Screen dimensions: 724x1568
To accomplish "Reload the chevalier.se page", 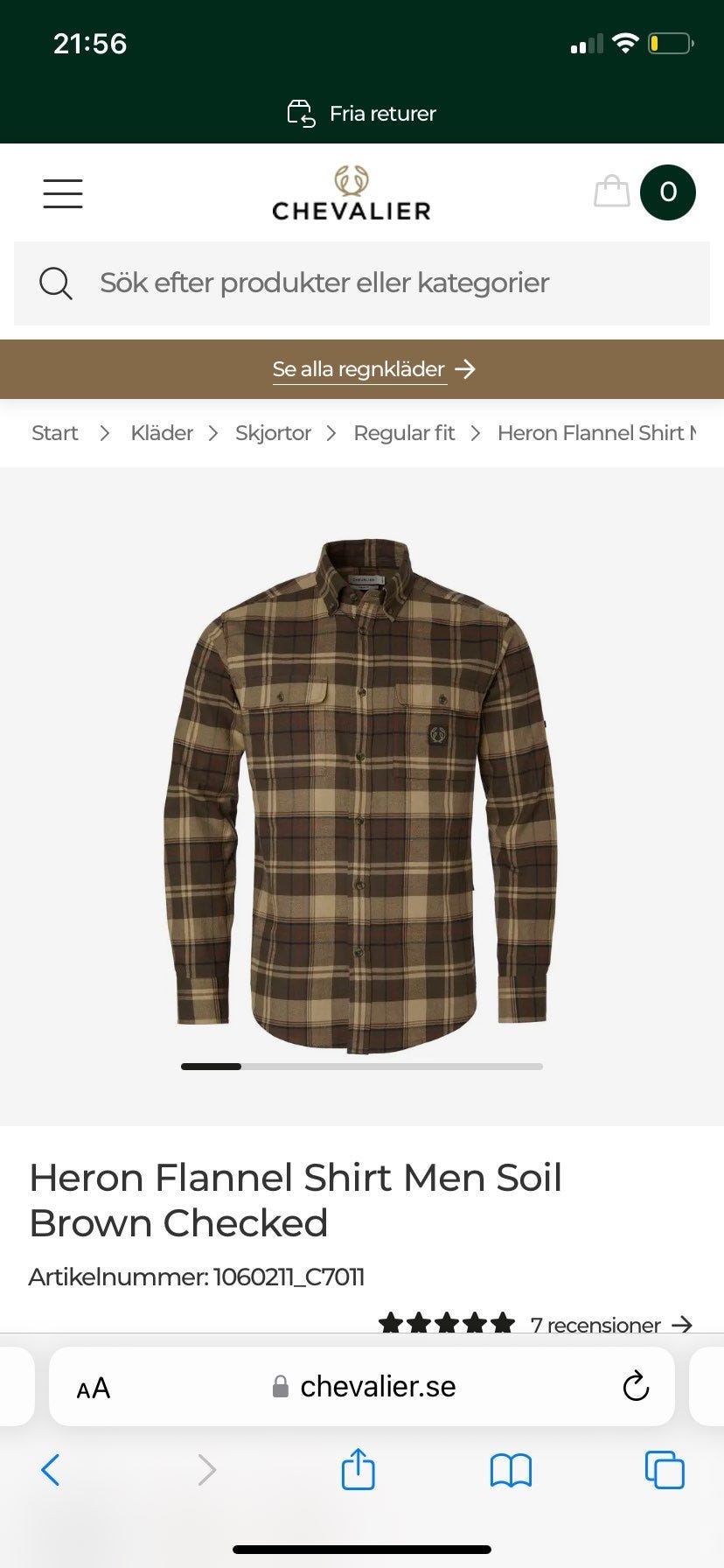I will tap(635, 1386).
